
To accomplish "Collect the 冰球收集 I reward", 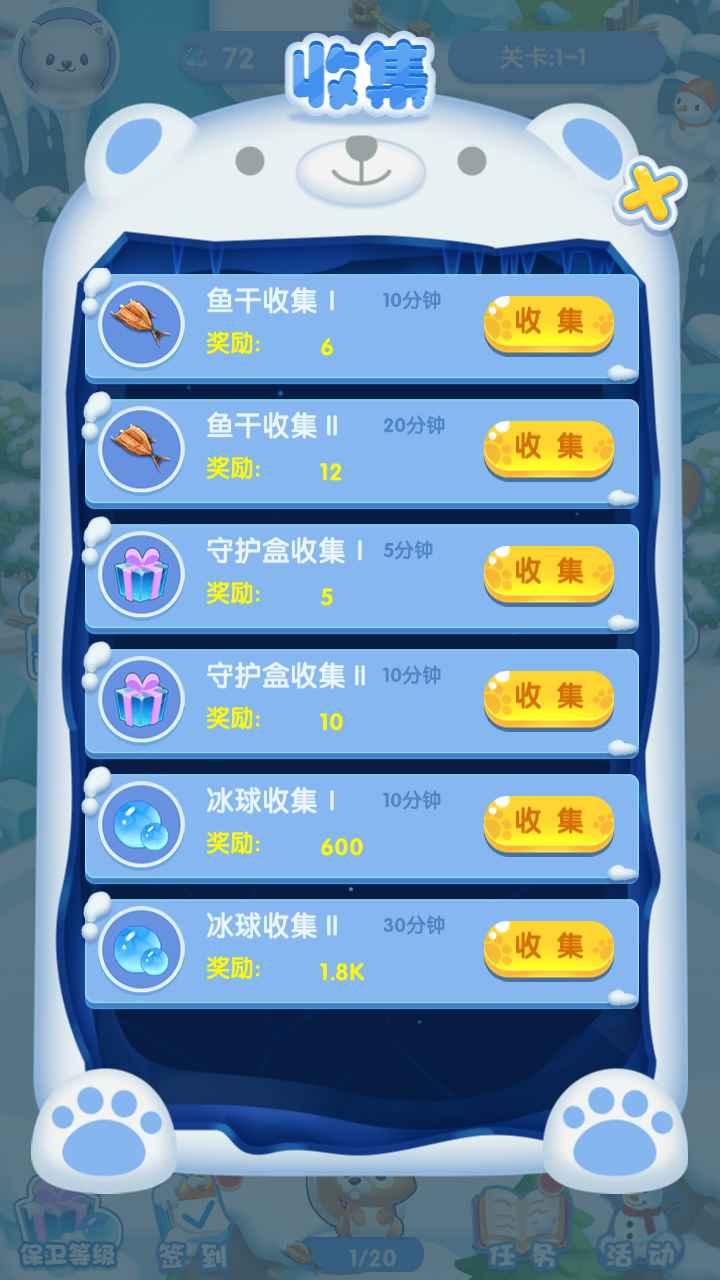I will click(x=548, y=823).
